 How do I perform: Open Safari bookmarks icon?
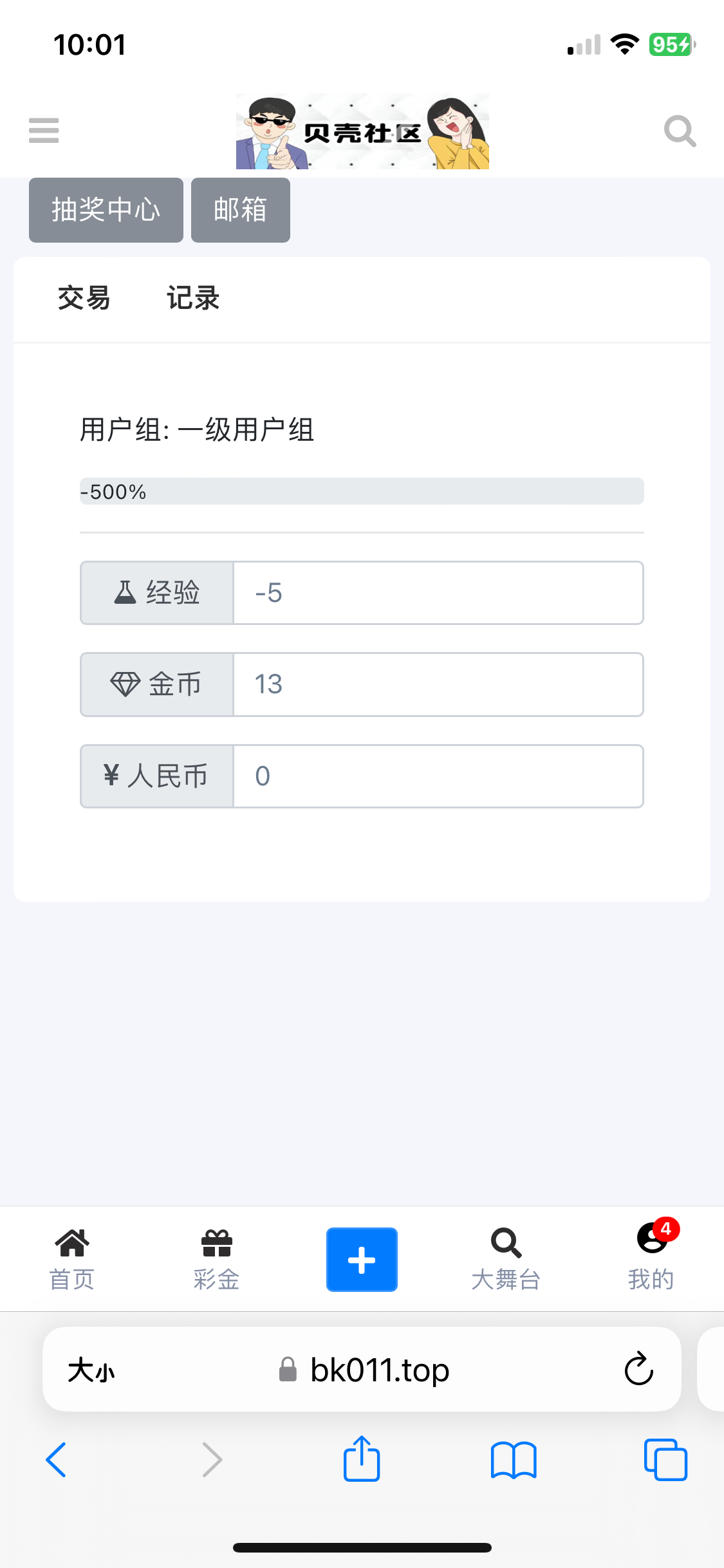(514, 1459)
